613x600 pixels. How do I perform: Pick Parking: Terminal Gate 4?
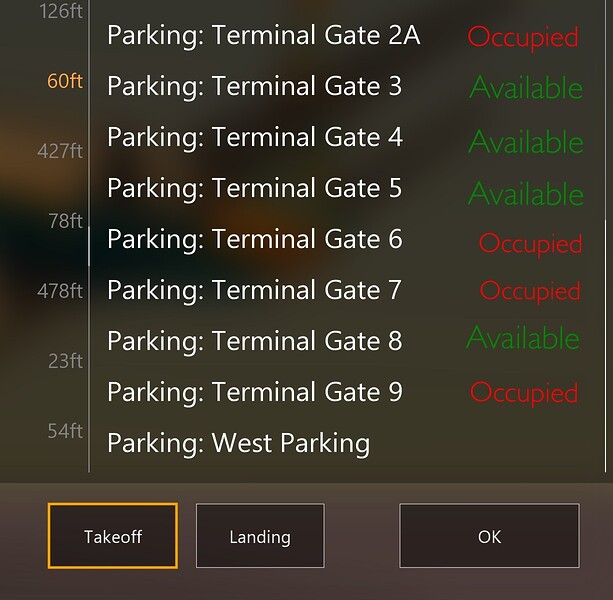pos(255,137)
